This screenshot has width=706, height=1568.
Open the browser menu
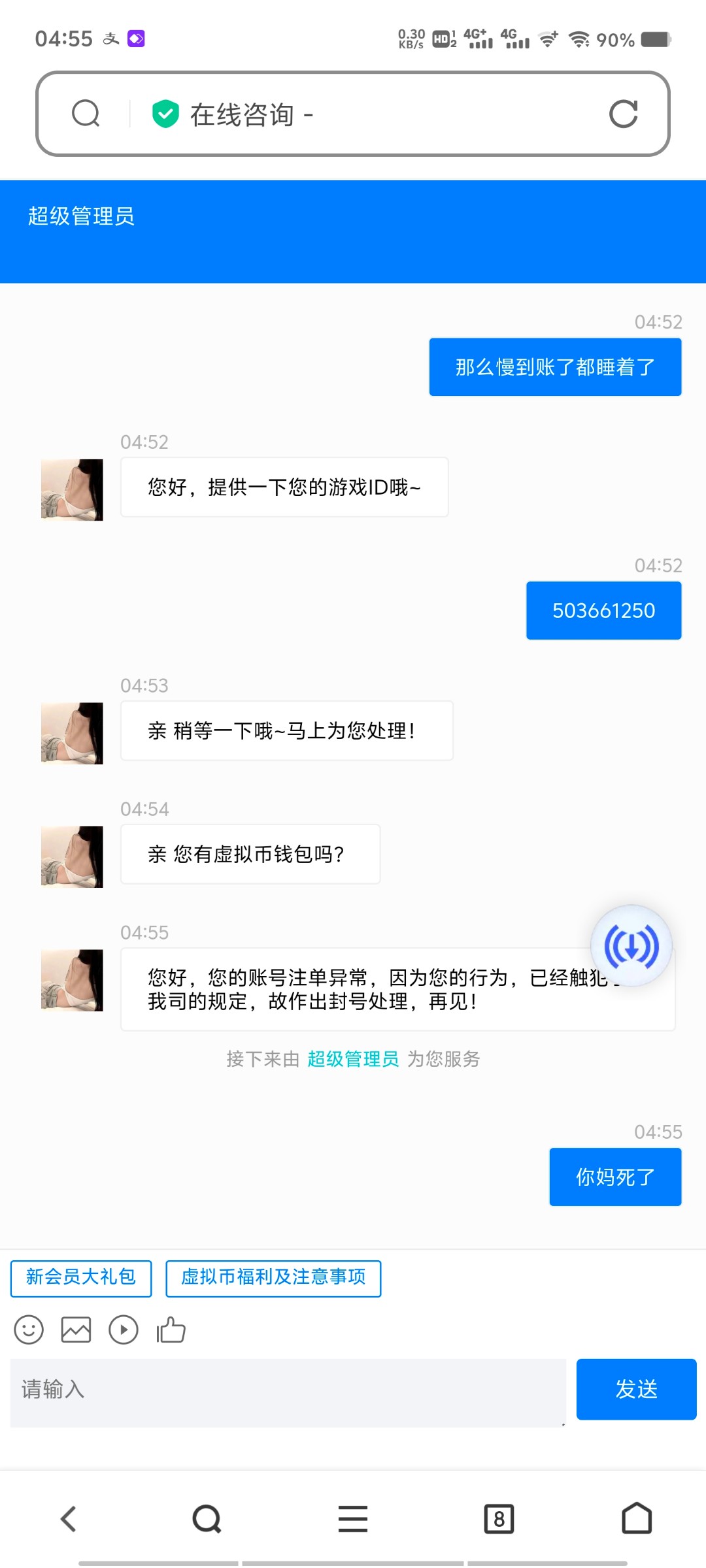click(x=353, y=1518)
